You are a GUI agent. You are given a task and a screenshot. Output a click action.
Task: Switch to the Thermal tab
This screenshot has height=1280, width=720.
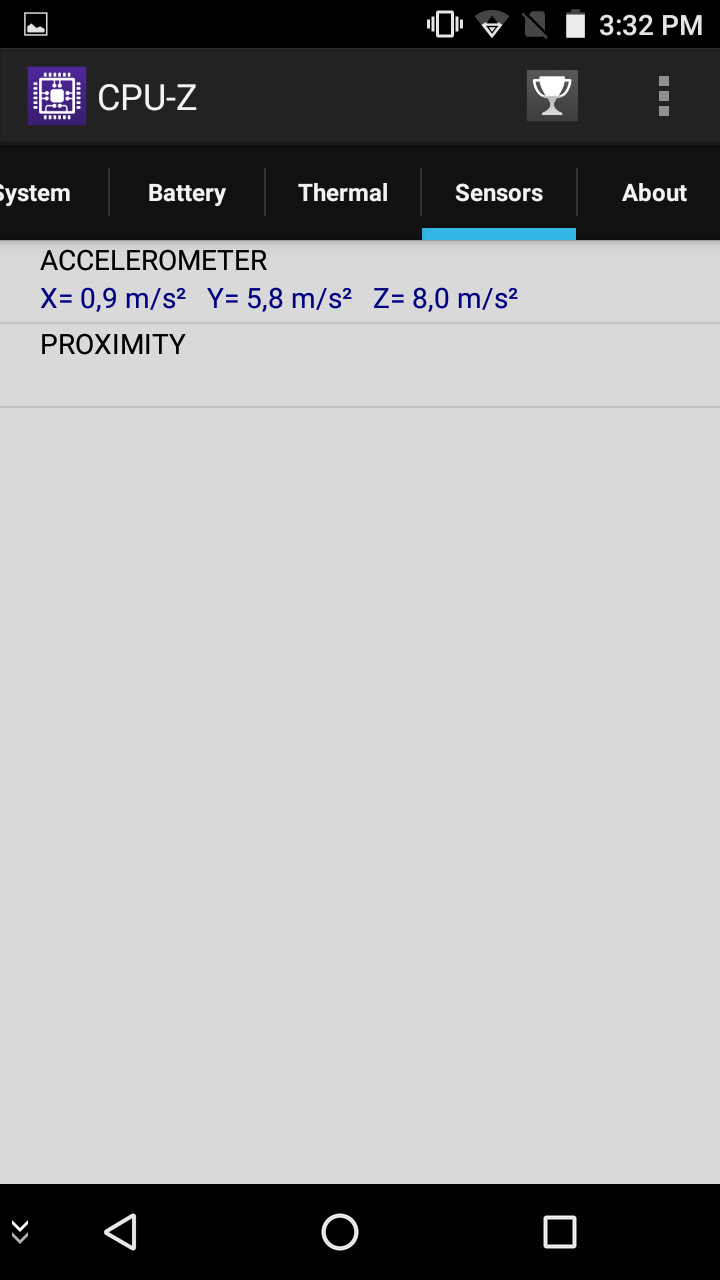343,193
